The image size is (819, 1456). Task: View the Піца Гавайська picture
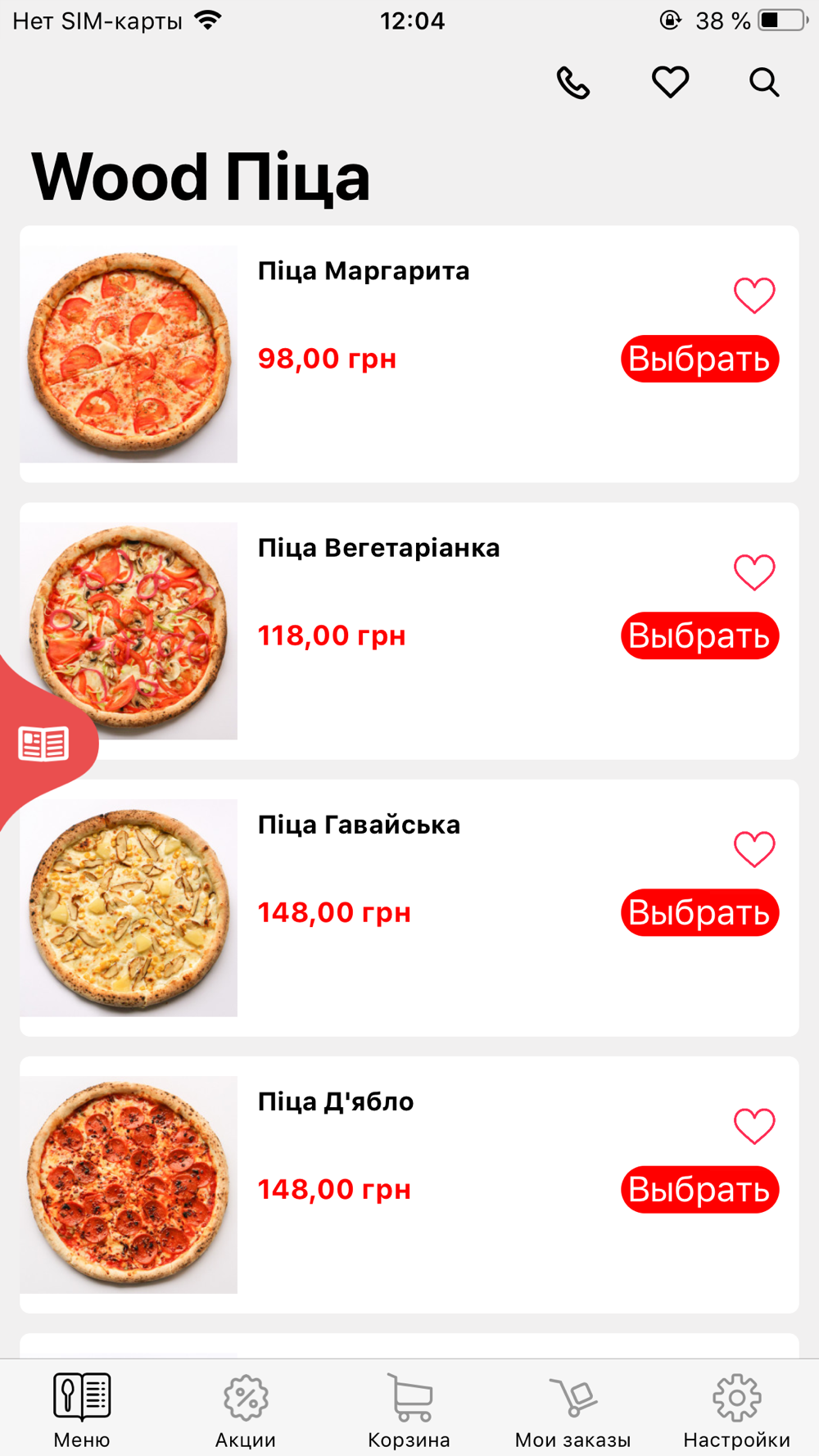tap(129, 907)
